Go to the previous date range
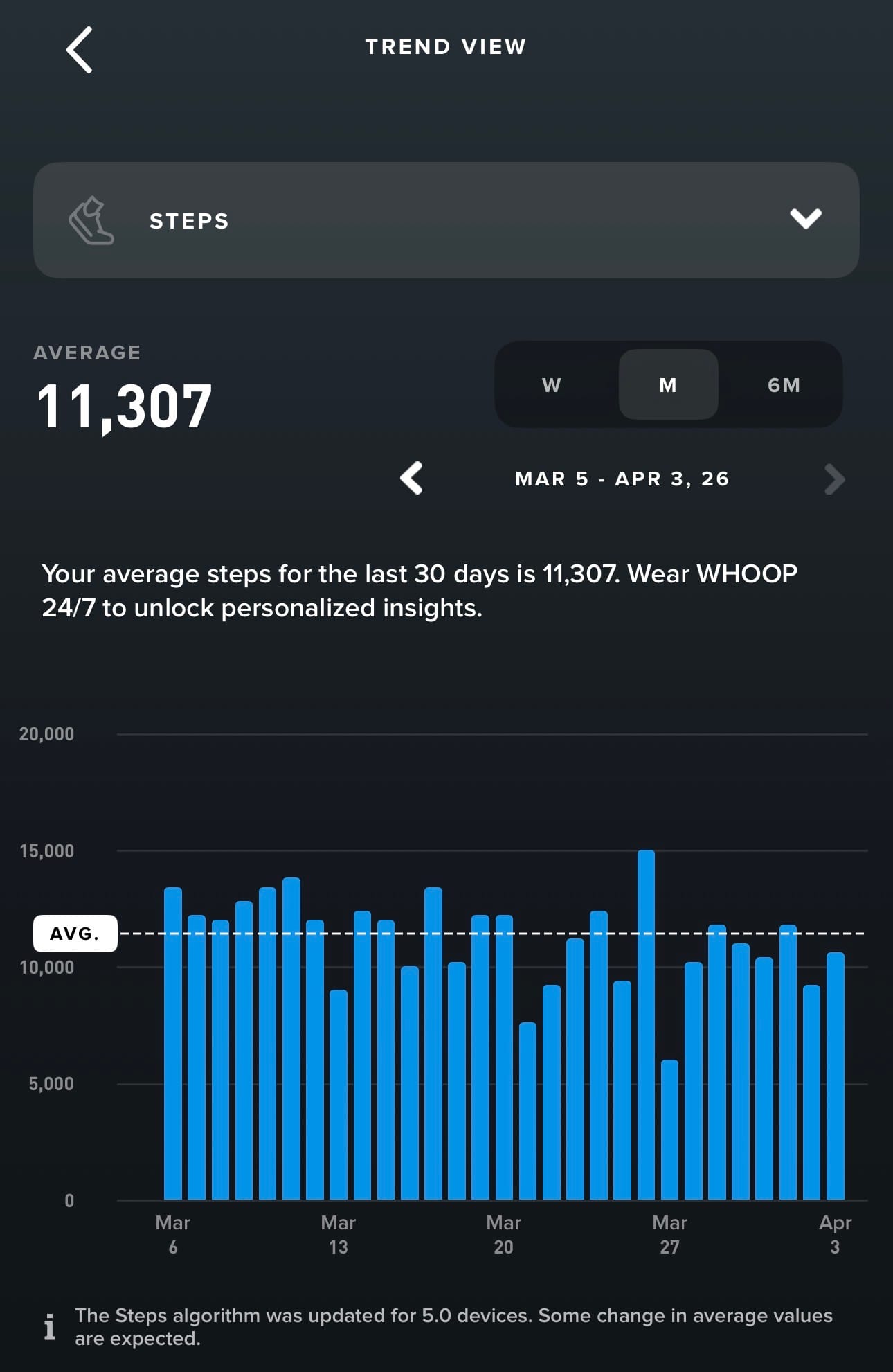 click(x=412, y=479)
